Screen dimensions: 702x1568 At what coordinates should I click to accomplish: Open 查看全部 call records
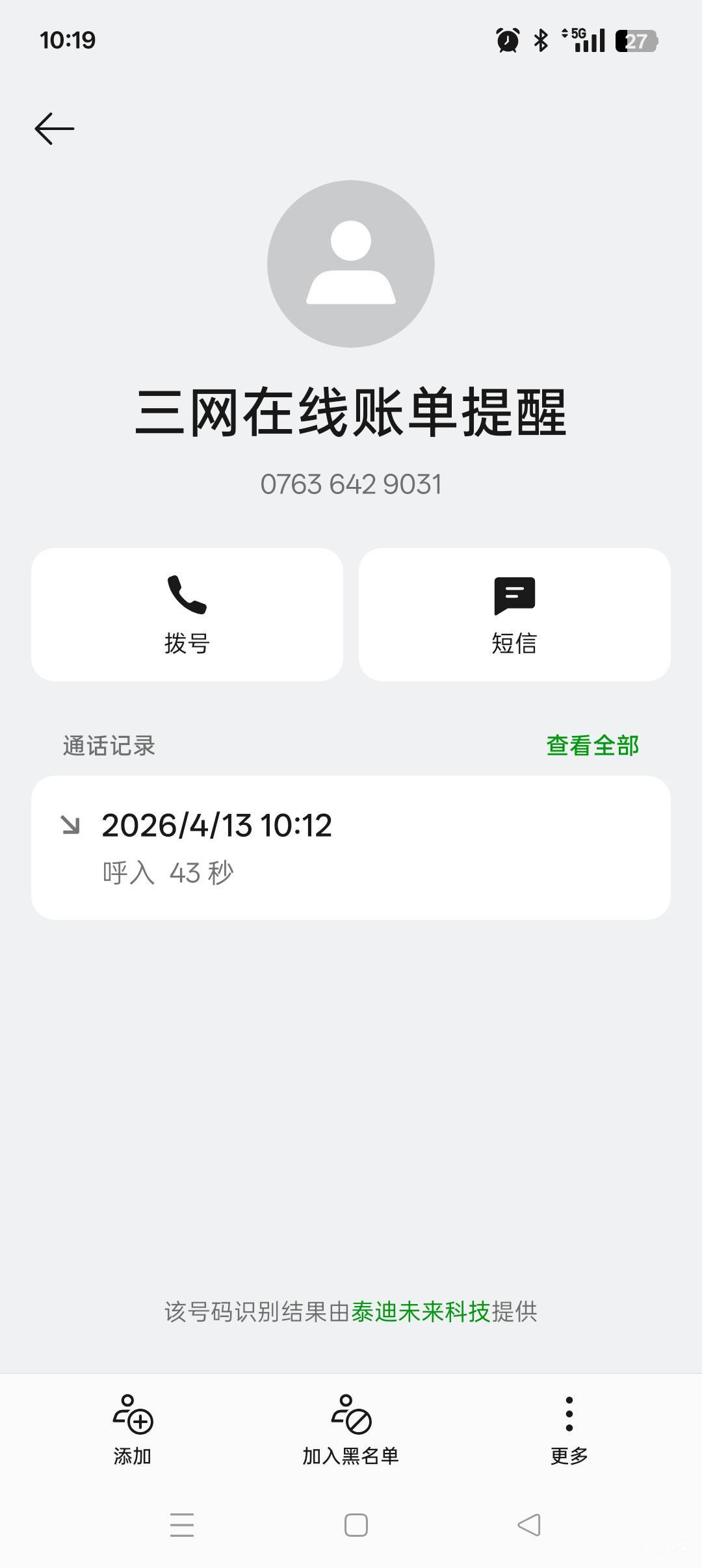tap(592, 746)
